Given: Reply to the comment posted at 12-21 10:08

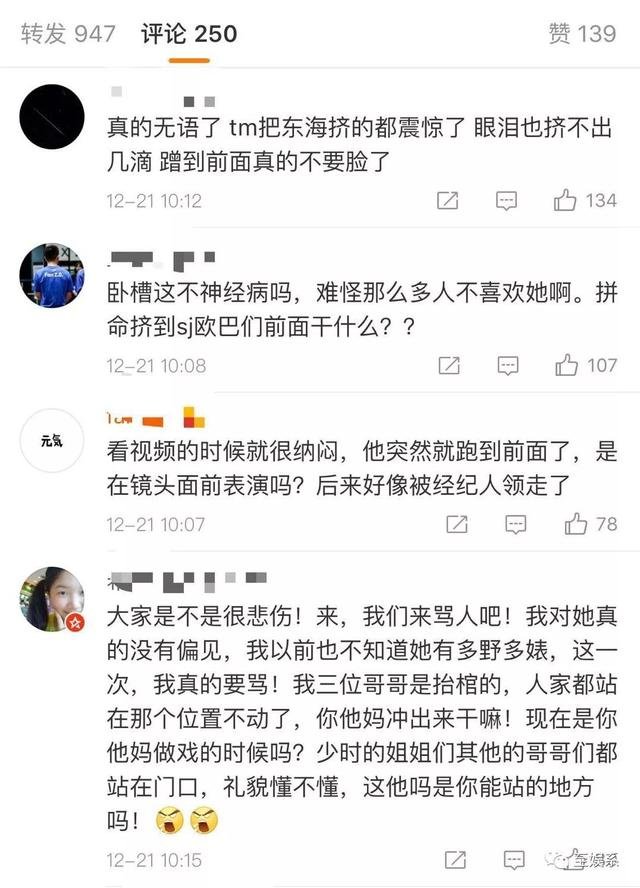Looking at the screenshot, I should (x=507, y=365).
